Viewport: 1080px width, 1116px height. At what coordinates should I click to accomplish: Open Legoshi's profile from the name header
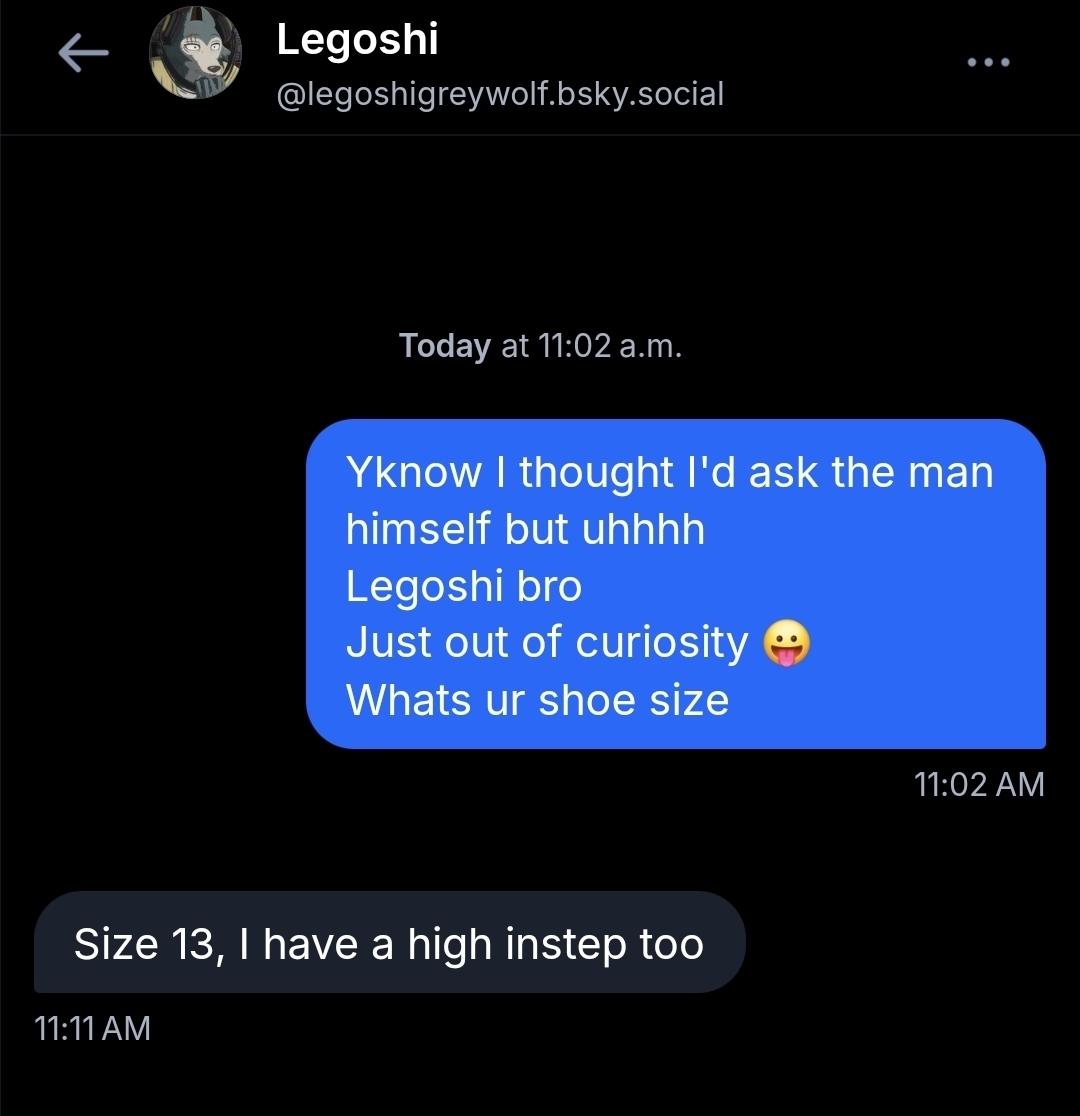[x=357, y=40]
